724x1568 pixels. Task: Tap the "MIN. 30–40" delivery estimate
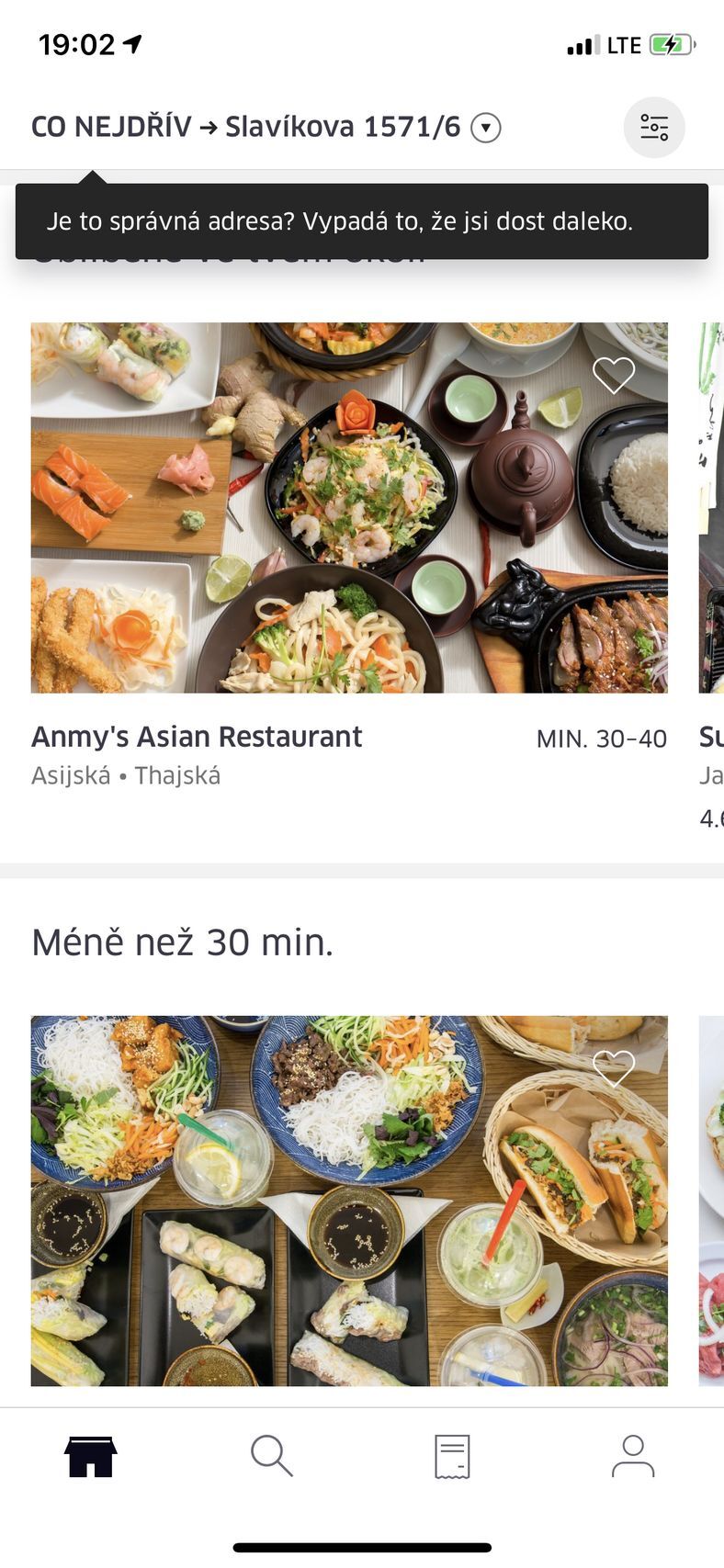coord(600,738)
